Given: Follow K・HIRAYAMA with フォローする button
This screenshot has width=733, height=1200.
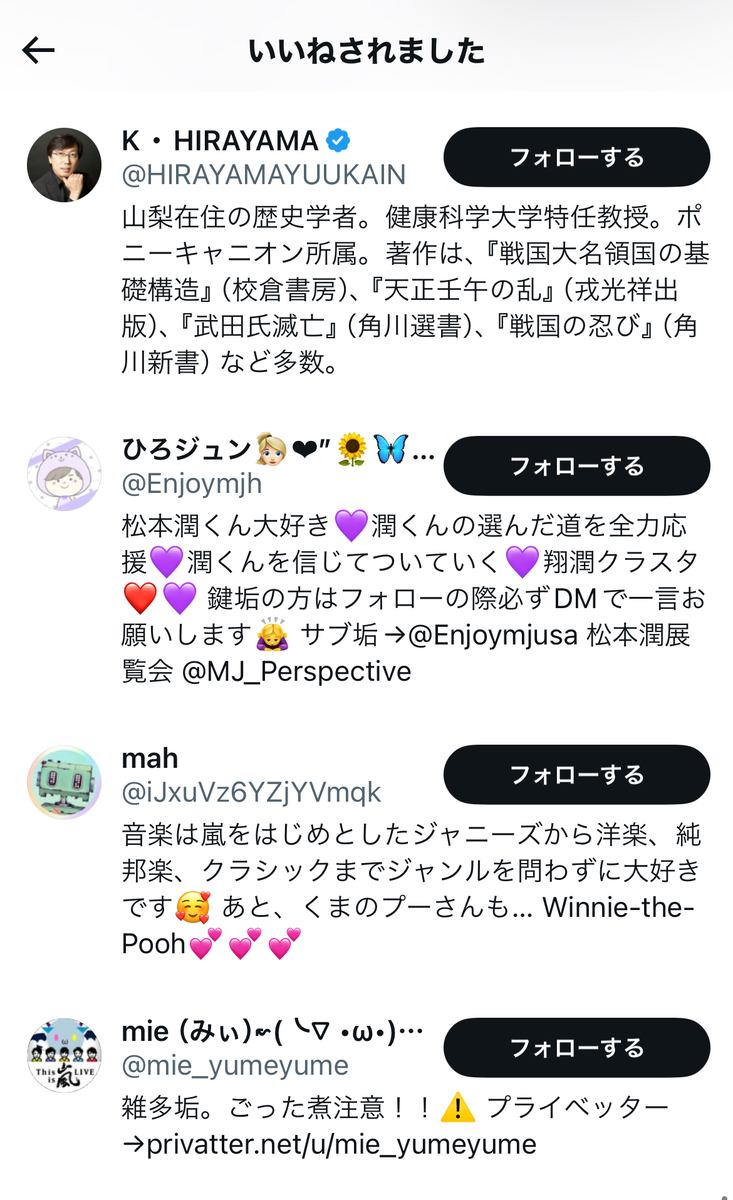Looking at the screenshot, I should pyautogui.click(x=576, y=158).
